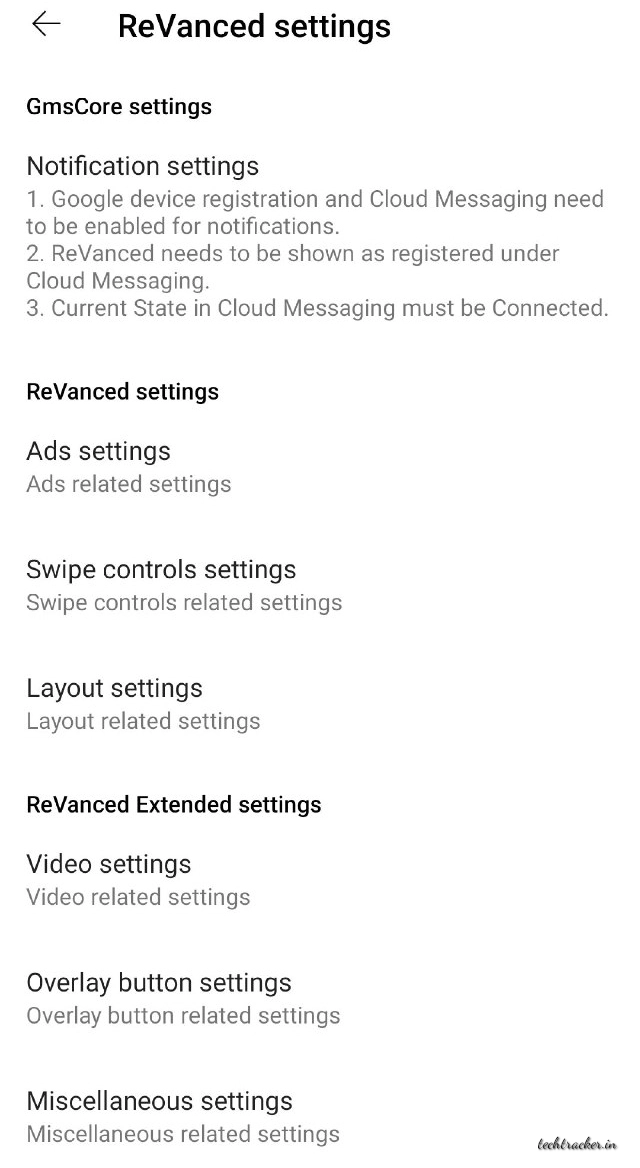Open Layout settings

pos(114,689)
